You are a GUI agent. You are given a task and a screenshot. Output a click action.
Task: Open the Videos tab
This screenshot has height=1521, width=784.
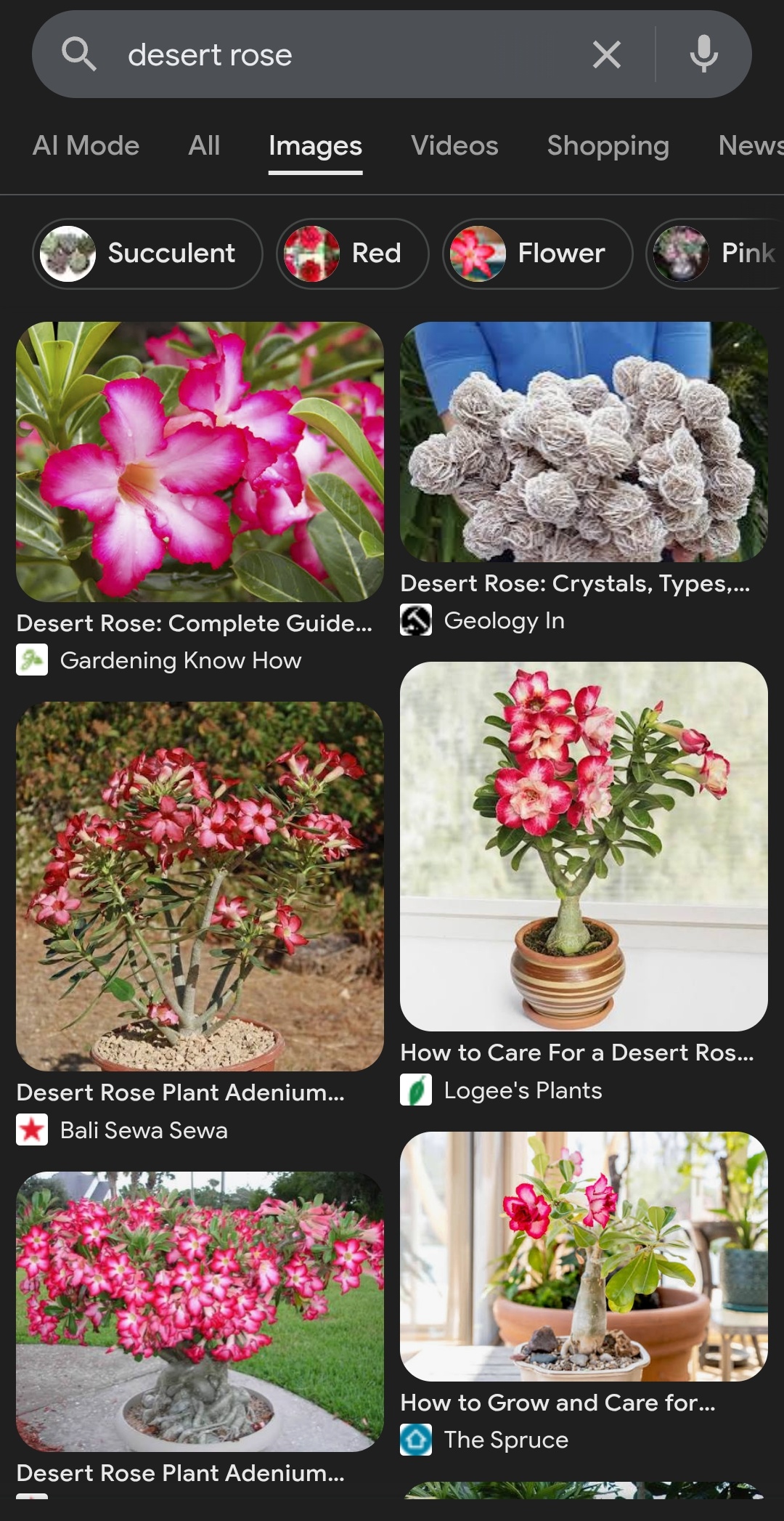click(x=454, y=146)
